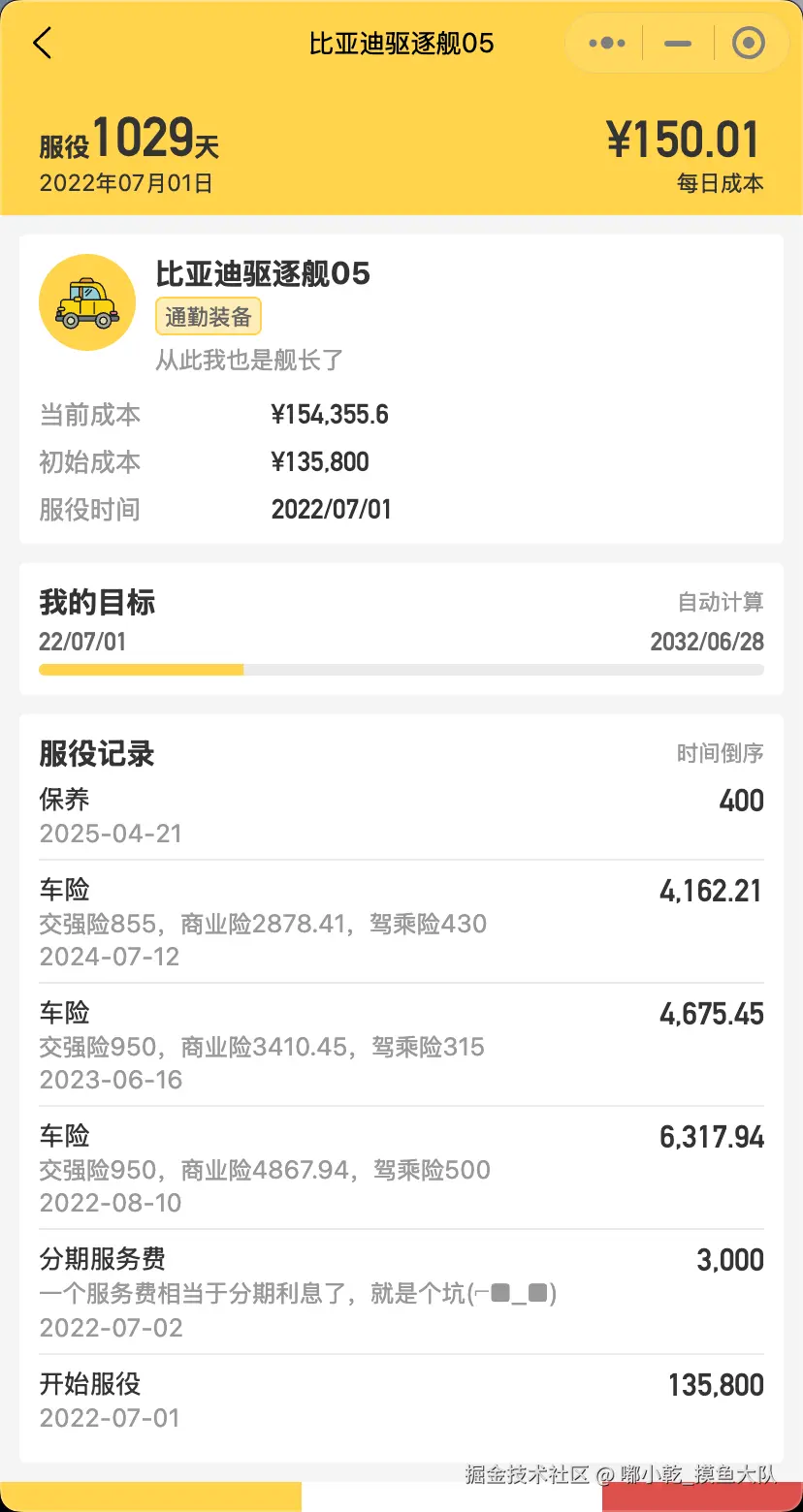This screenshot has height=1512, width=803.
Task: Click the circular target icon in the capsule
Action: point(749,43)
